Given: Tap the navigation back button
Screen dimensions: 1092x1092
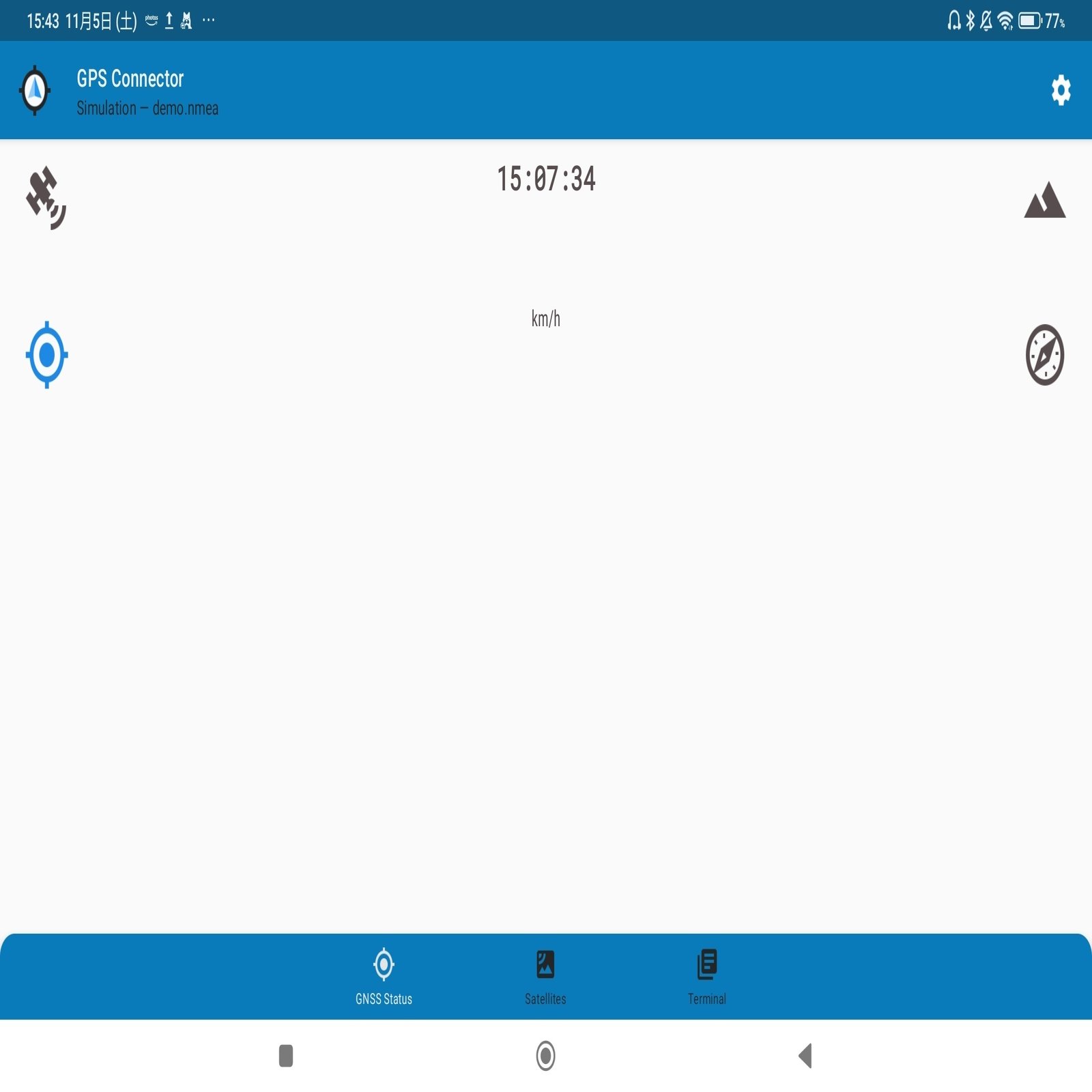Looking at the screenshot, I should pyautogui.click(x=805, y=1055).
